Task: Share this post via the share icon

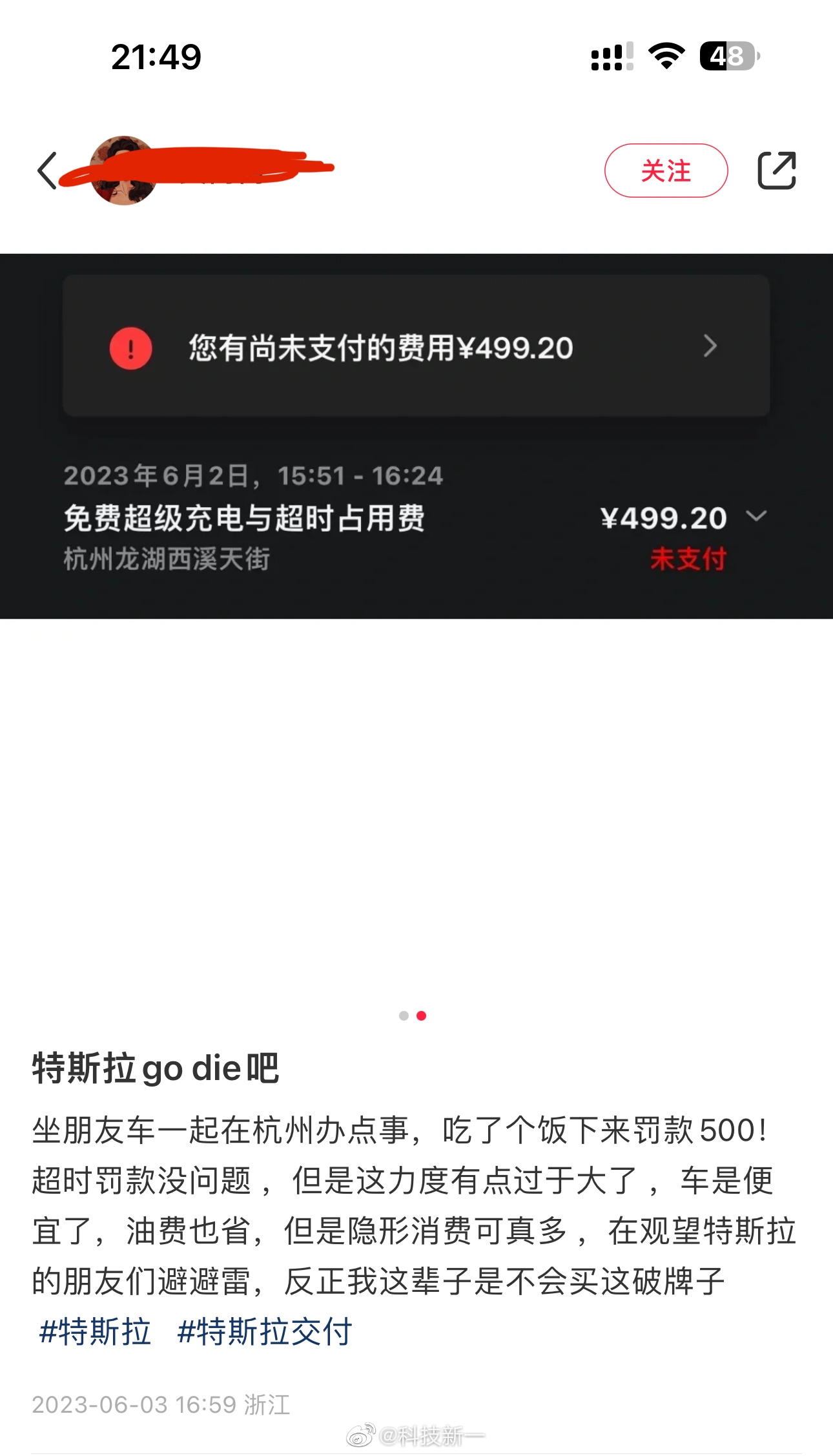Action: click(x=776, y=171)
